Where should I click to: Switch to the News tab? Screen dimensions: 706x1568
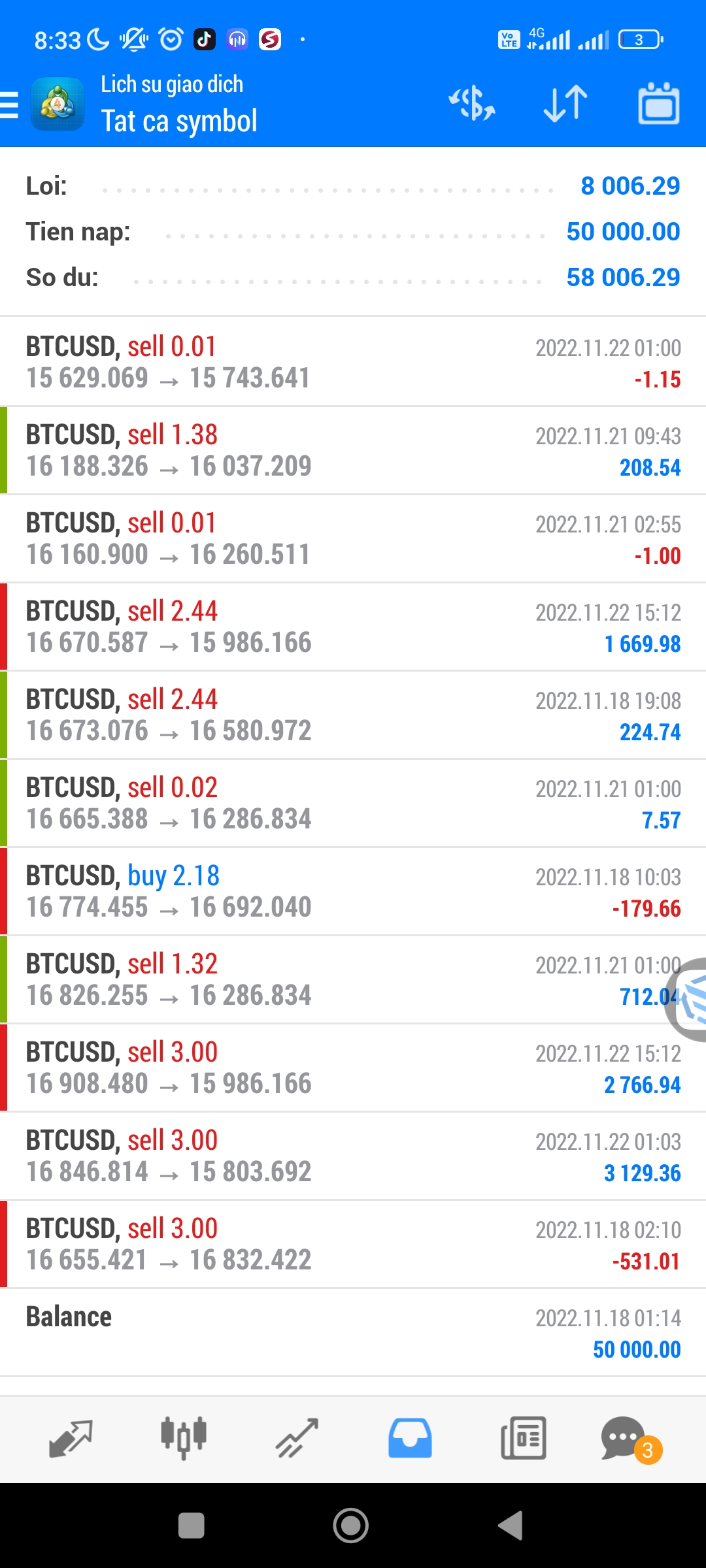pos(523,1439)
